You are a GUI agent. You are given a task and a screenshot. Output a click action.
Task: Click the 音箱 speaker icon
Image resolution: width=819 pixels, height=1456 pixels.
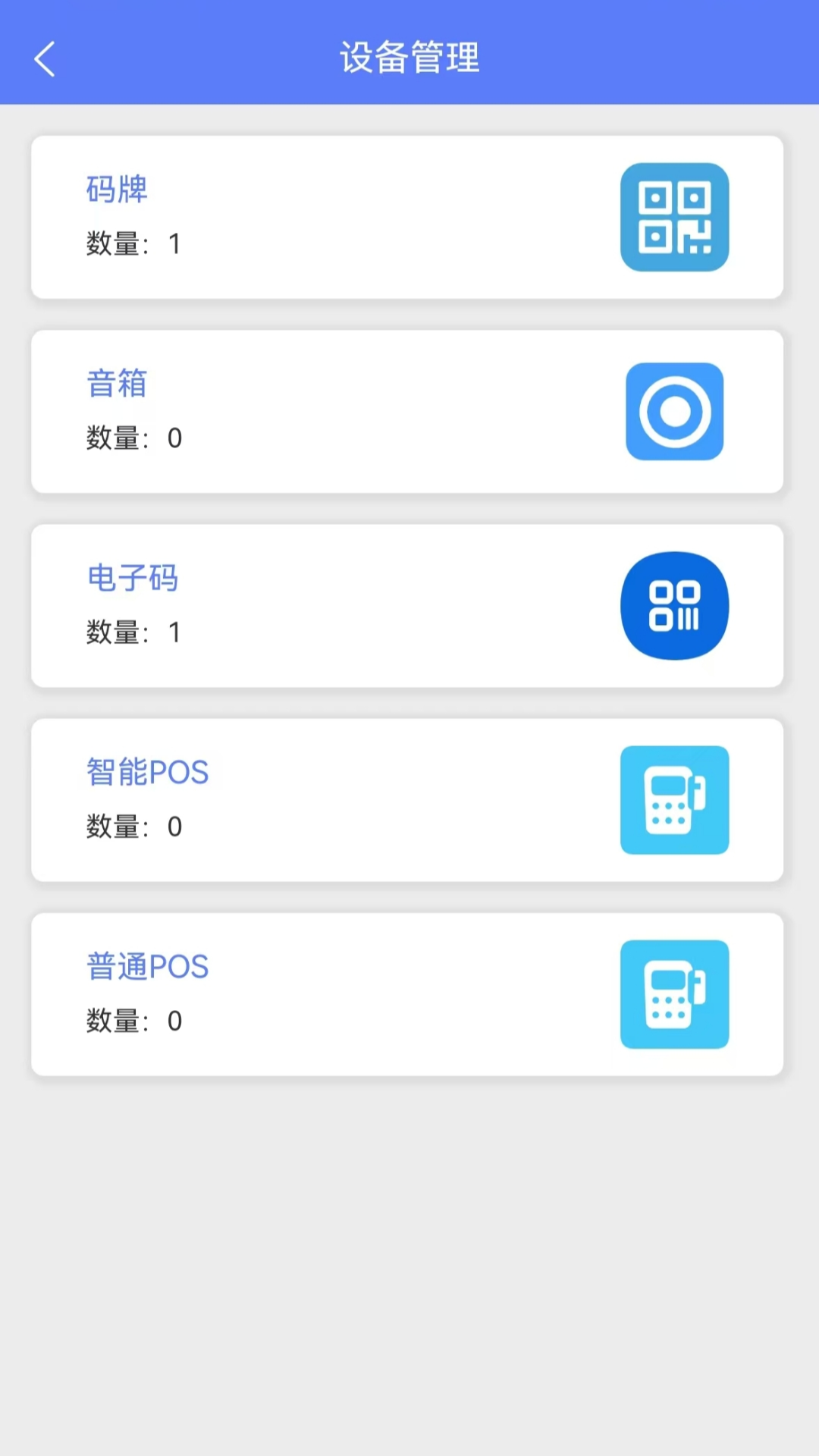pyautogui.click(x=674, y=411)
